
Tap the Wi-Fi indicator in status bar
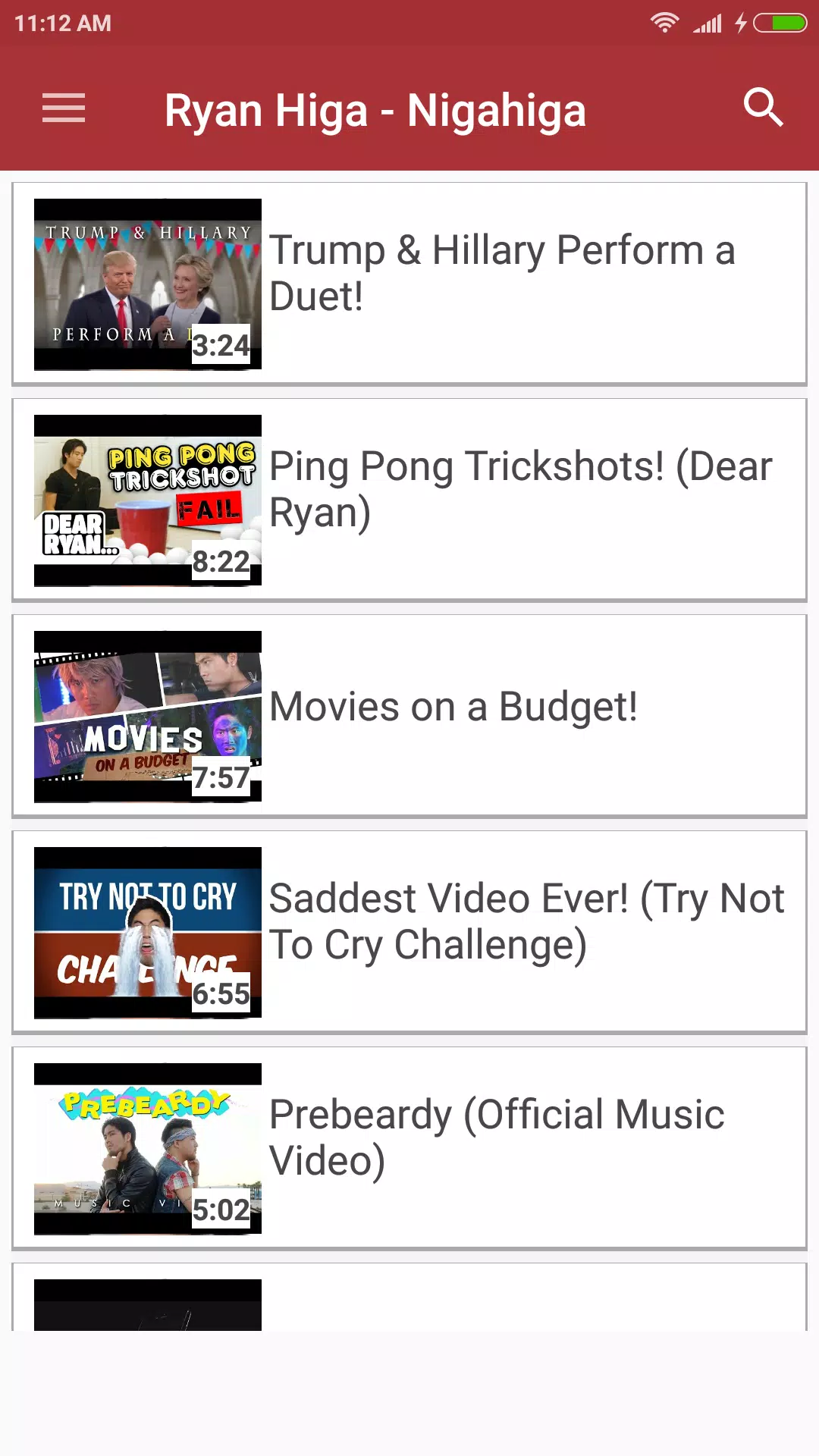pos(665,23)
